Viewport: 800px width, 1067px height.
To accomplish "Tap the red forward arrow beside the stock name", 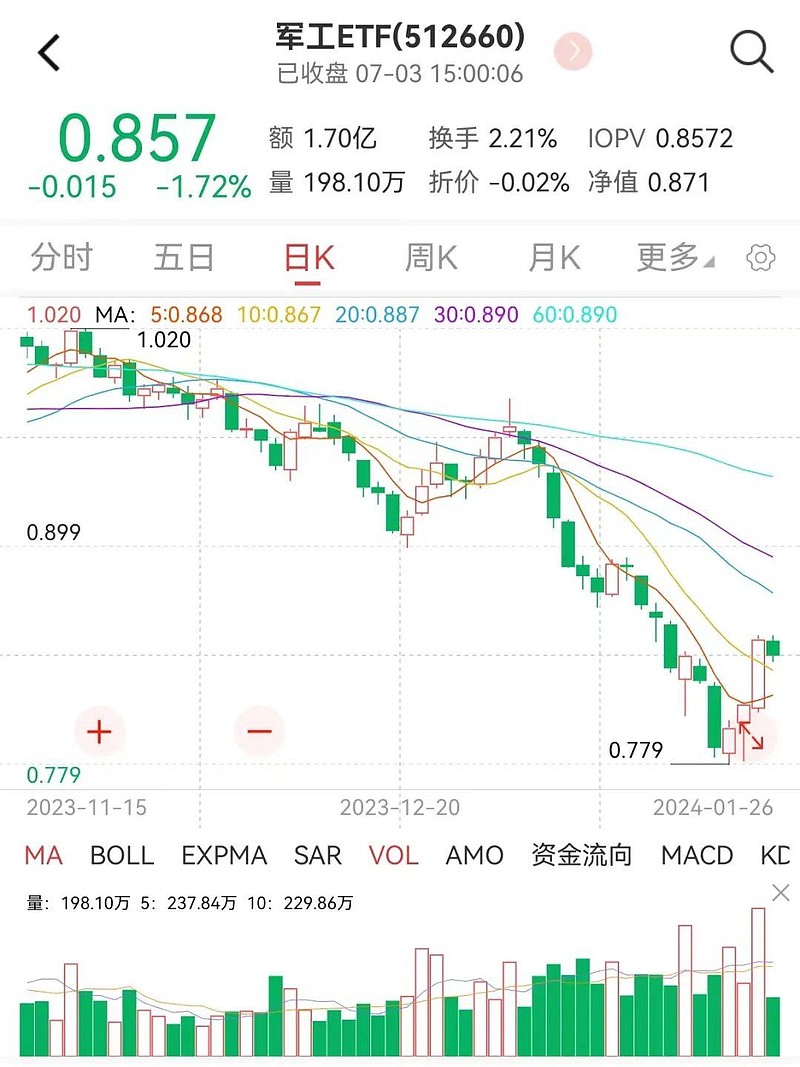I will pyautogui.click(x=572, y=49).
